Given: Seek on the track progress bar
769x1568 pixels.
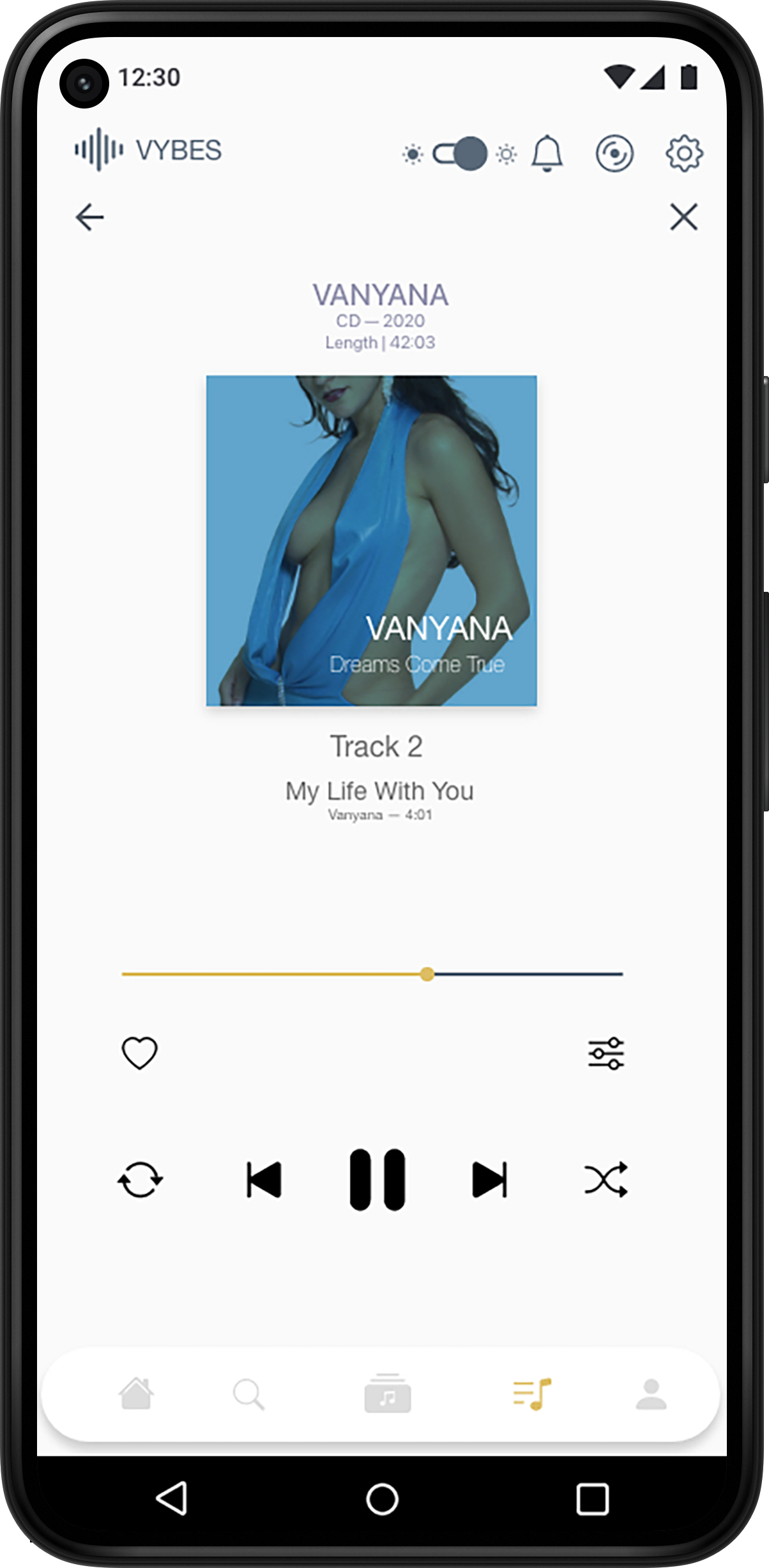Looking at the screenshot, I should [x=372, y=974].
